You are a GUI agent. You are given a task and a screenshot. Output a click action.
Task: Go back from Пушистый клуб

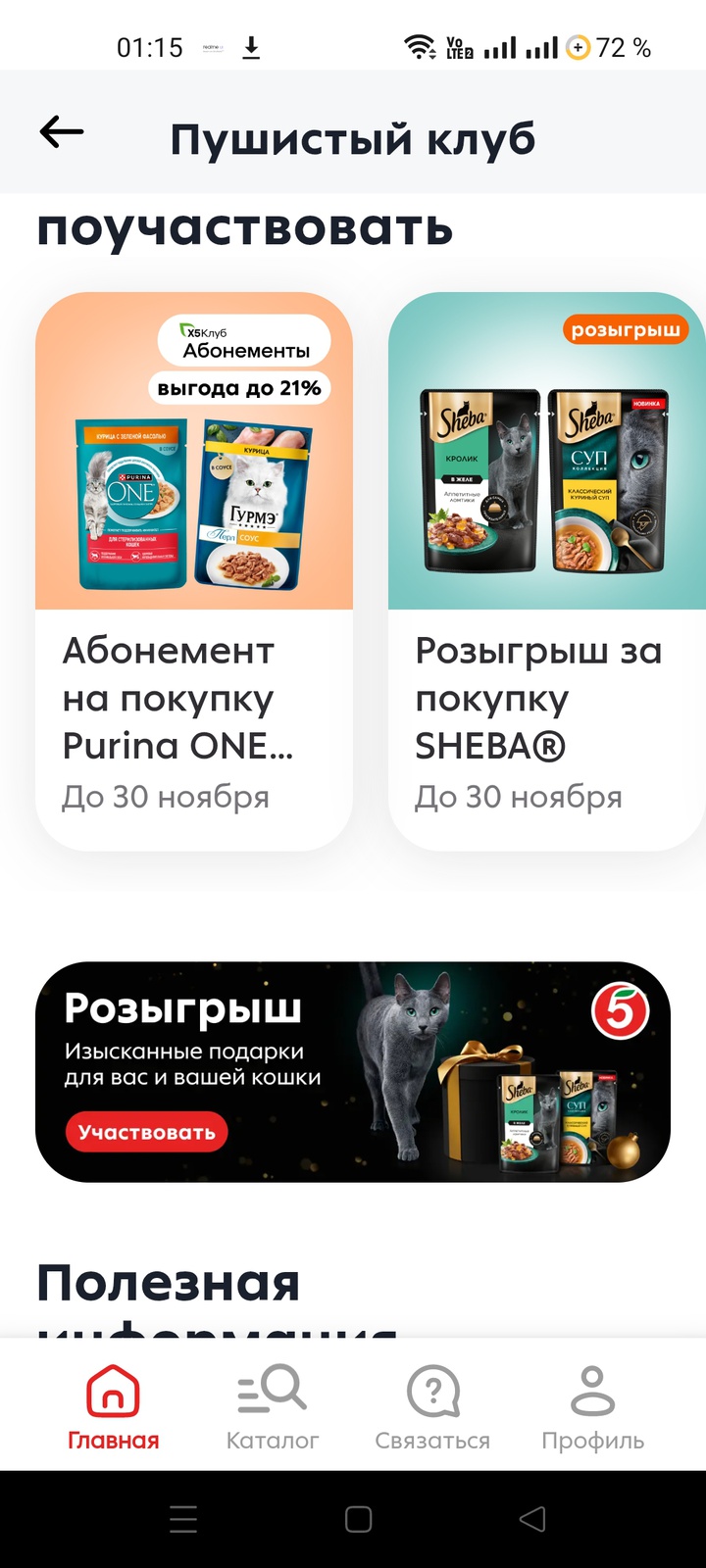[x=62, y=132]
